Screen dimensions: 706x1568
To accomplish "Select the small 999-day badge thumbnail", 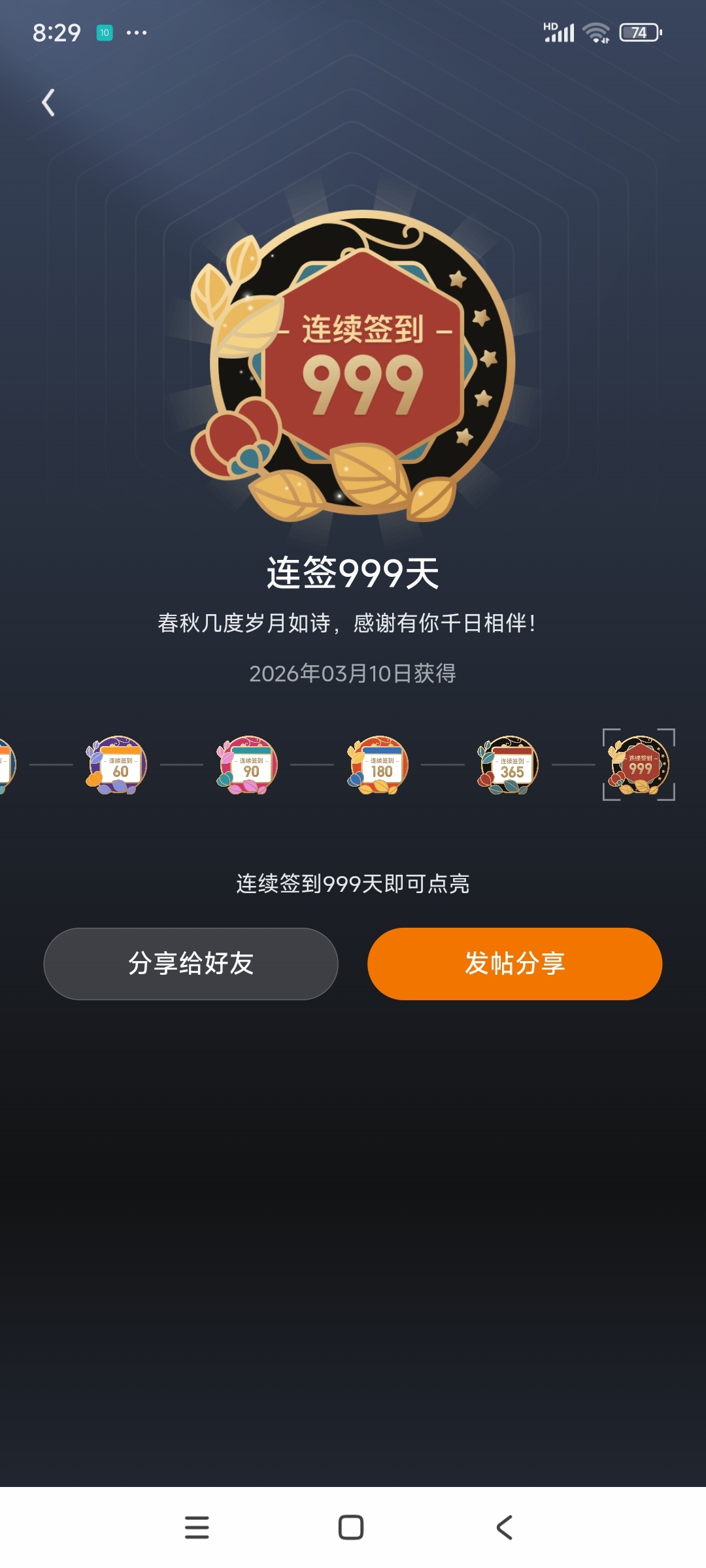I will (x=639, y=765).
